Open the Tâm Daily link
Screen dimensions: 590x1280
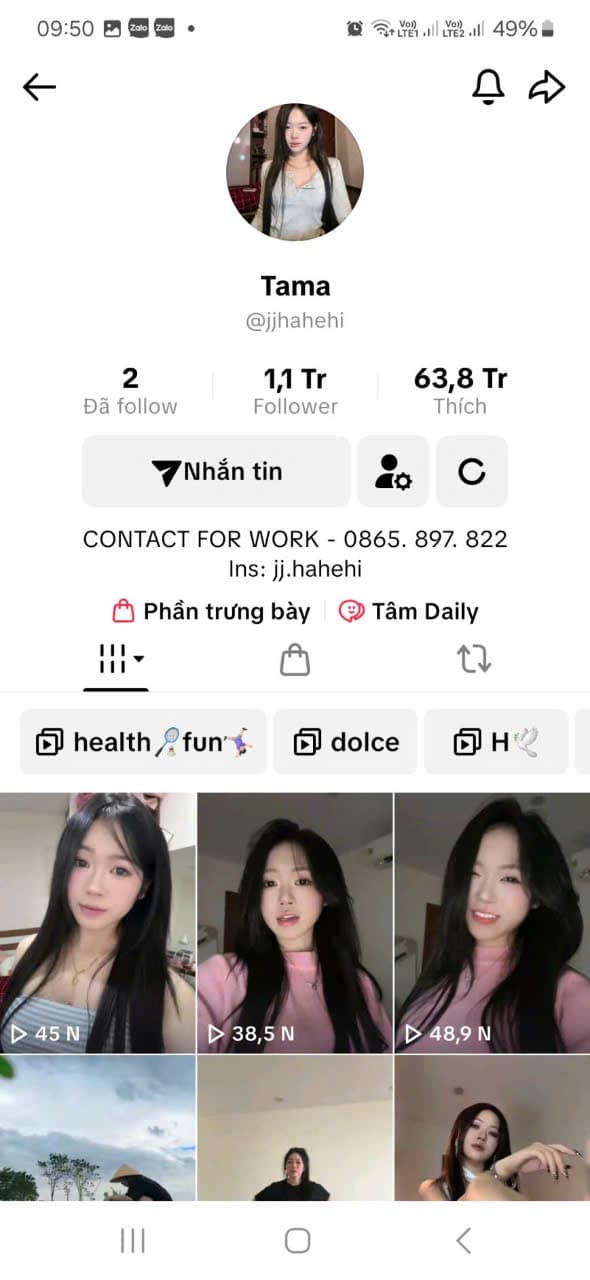pyautogui.click(x=408, y=611)
